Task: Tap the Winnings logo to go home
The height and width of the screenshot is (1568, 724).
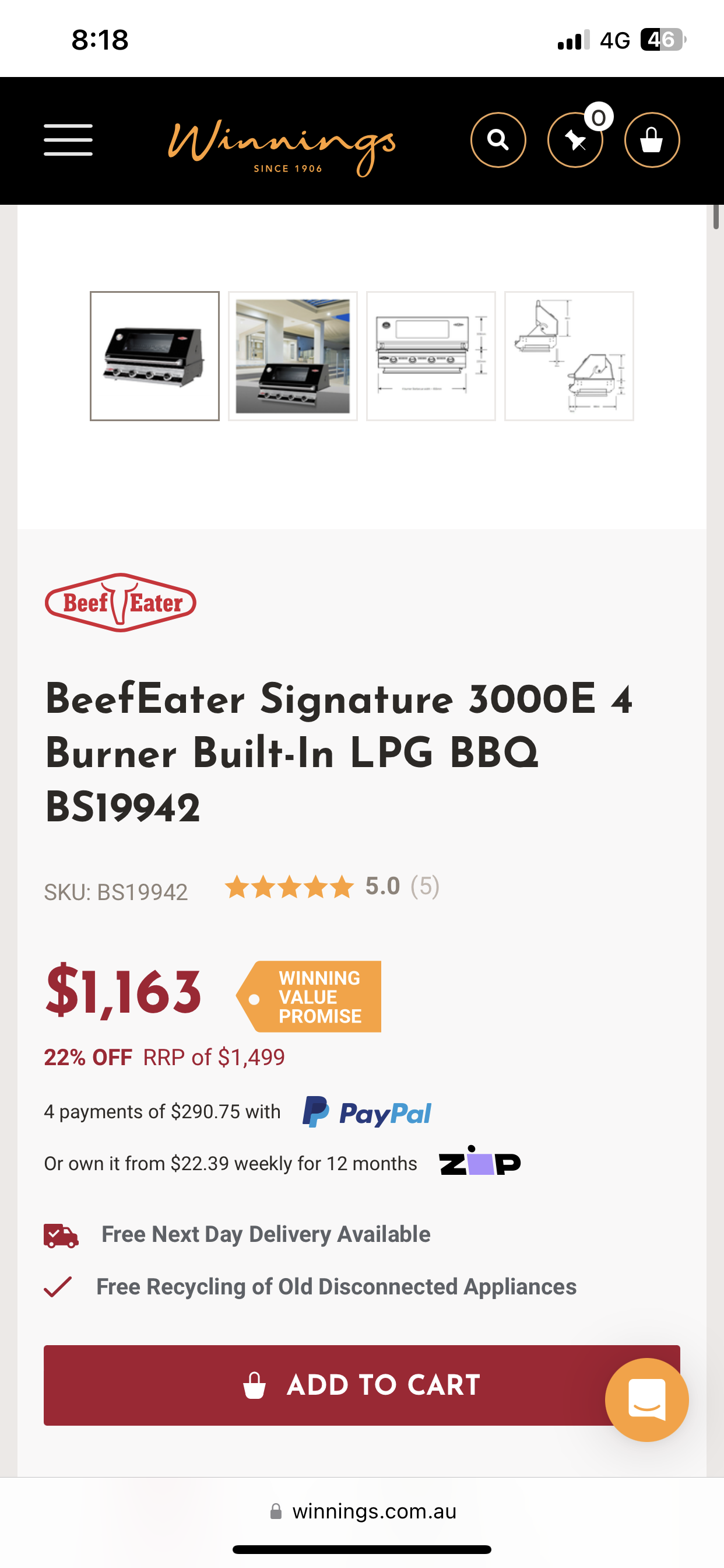Action: [282, 146]
